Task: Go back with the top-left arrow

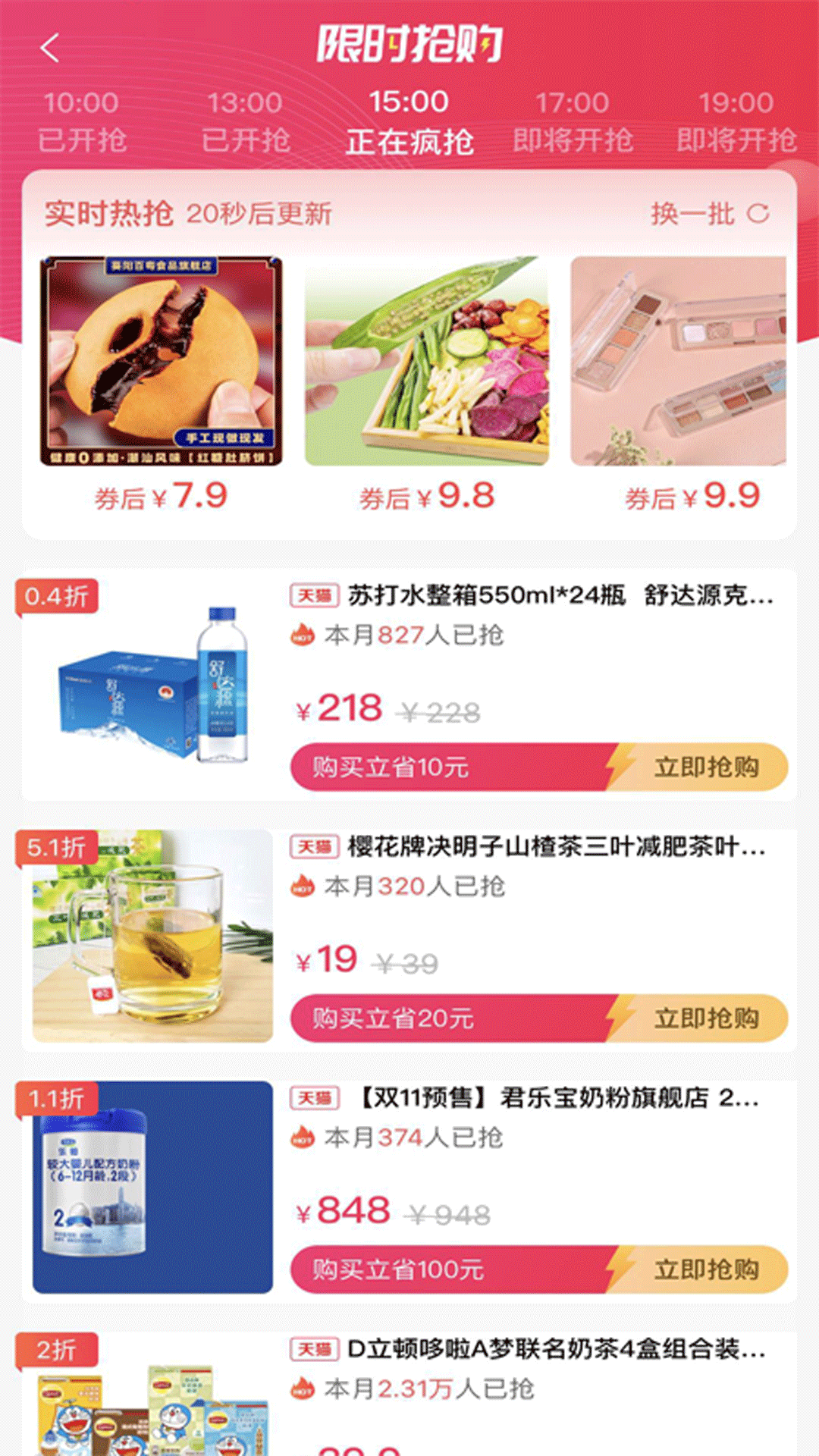Action: coord(50,48)
